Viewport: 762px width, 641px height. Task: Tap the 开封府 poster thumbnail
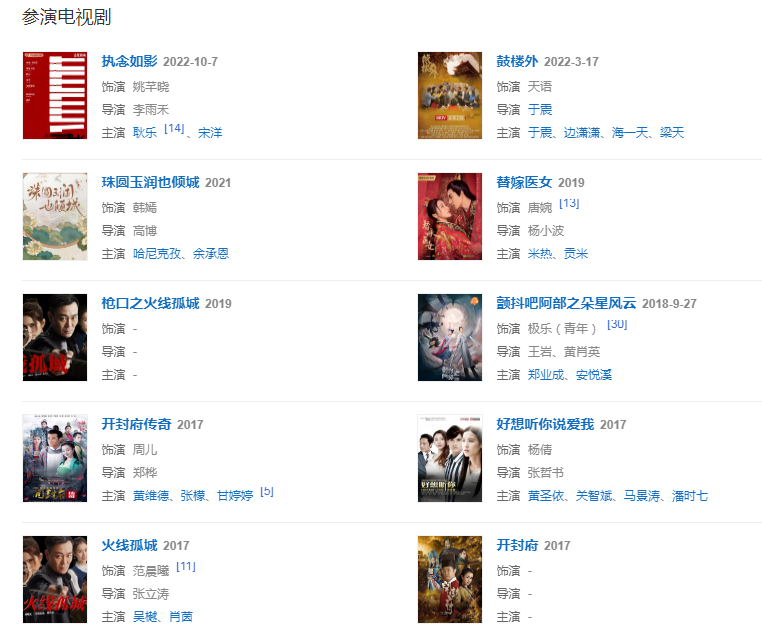(449, 580)
